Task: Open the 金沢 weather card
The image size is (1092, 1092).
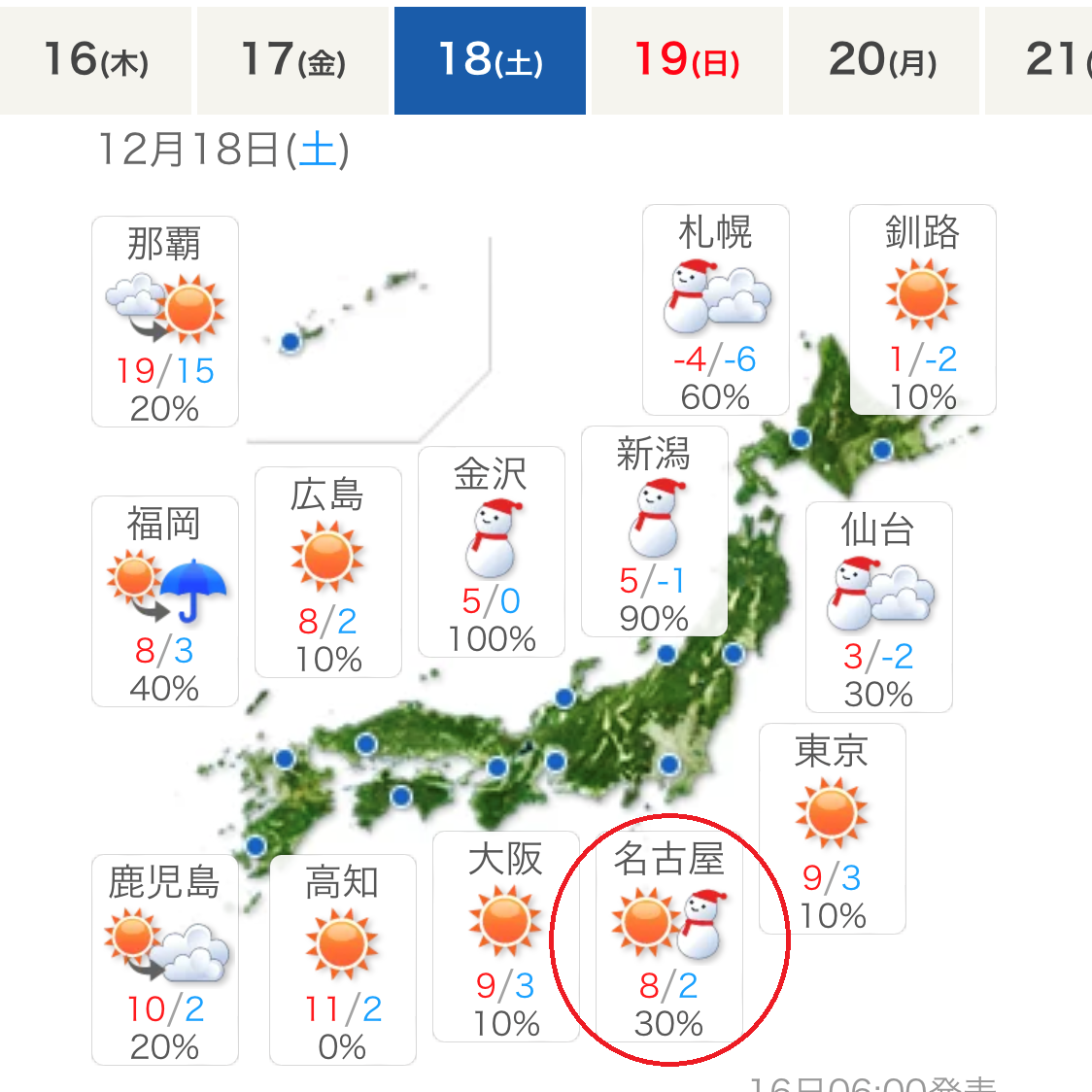Action: click(x=492, y=552)
